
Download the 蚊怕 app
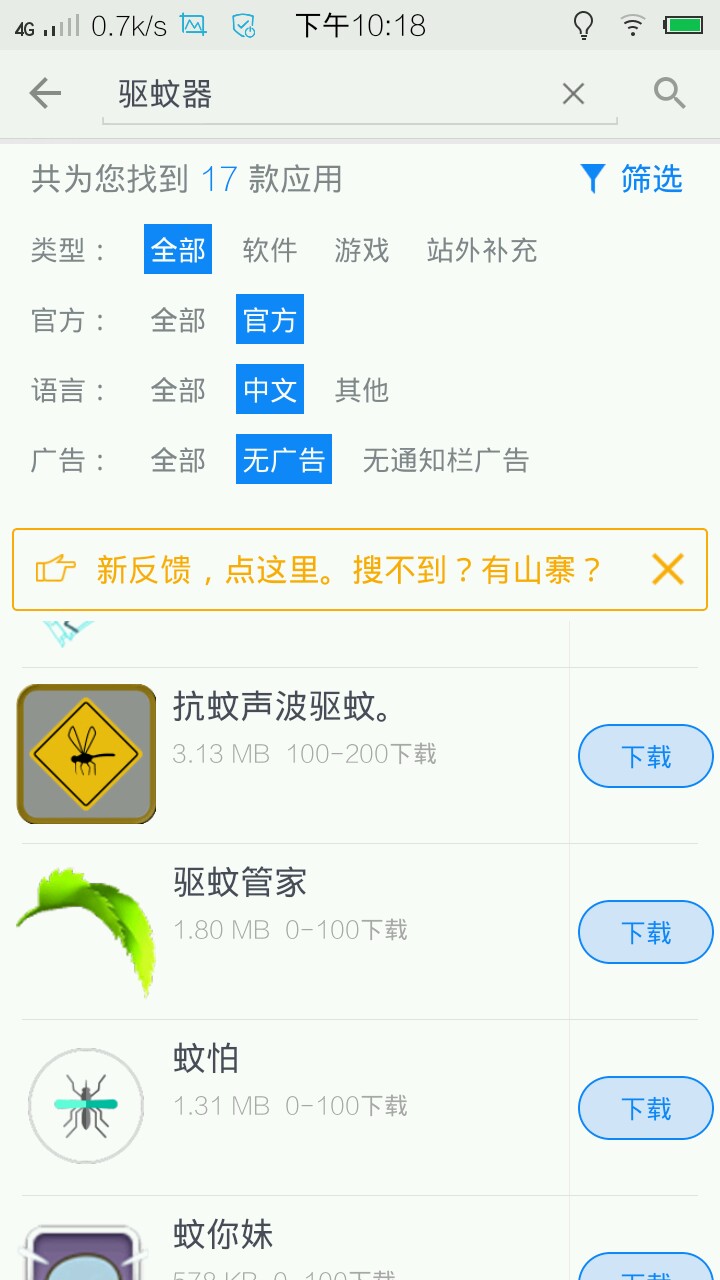pos(645,1109)
